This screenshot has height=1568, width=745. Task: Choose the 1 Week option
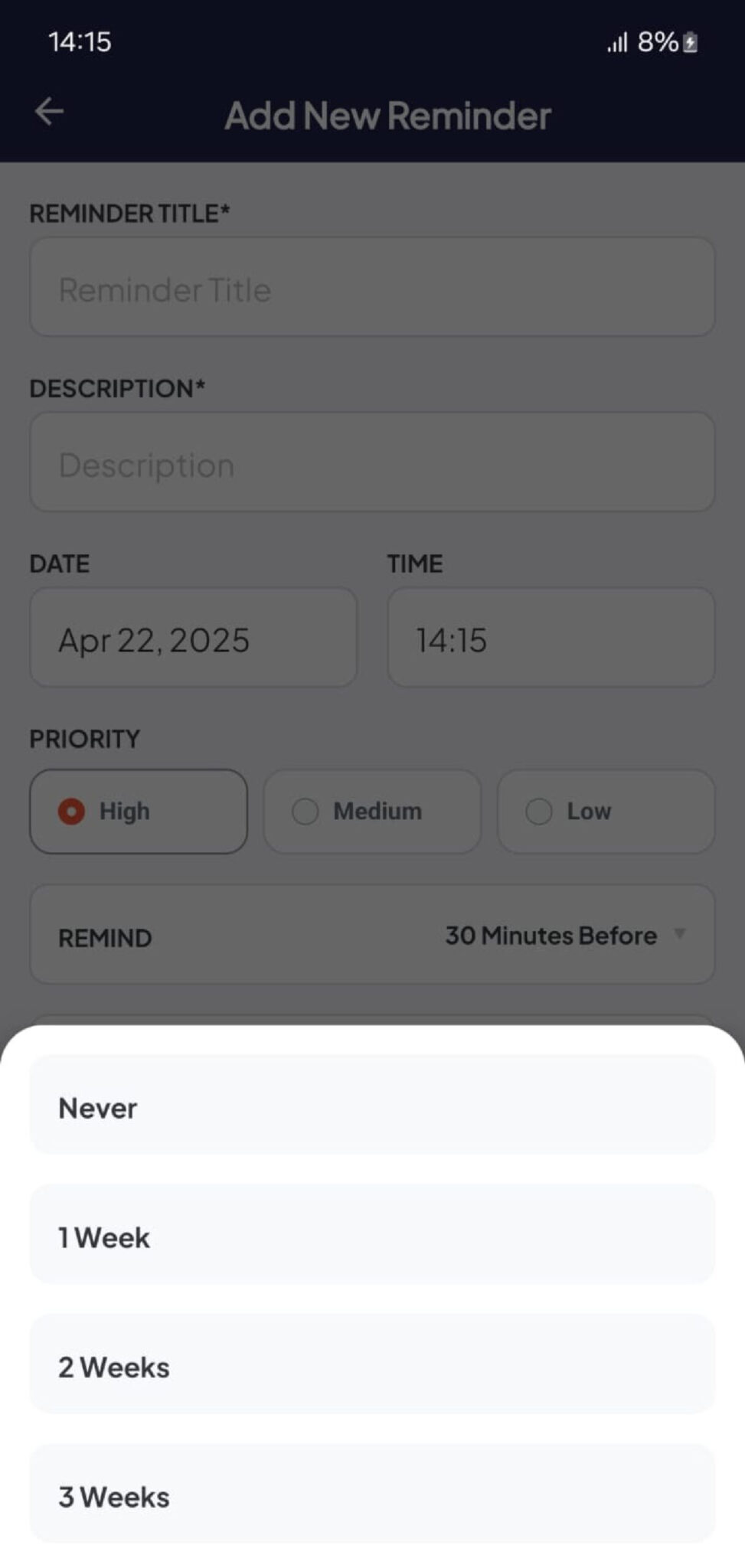pyautogui.click(x=372, y=1234)
